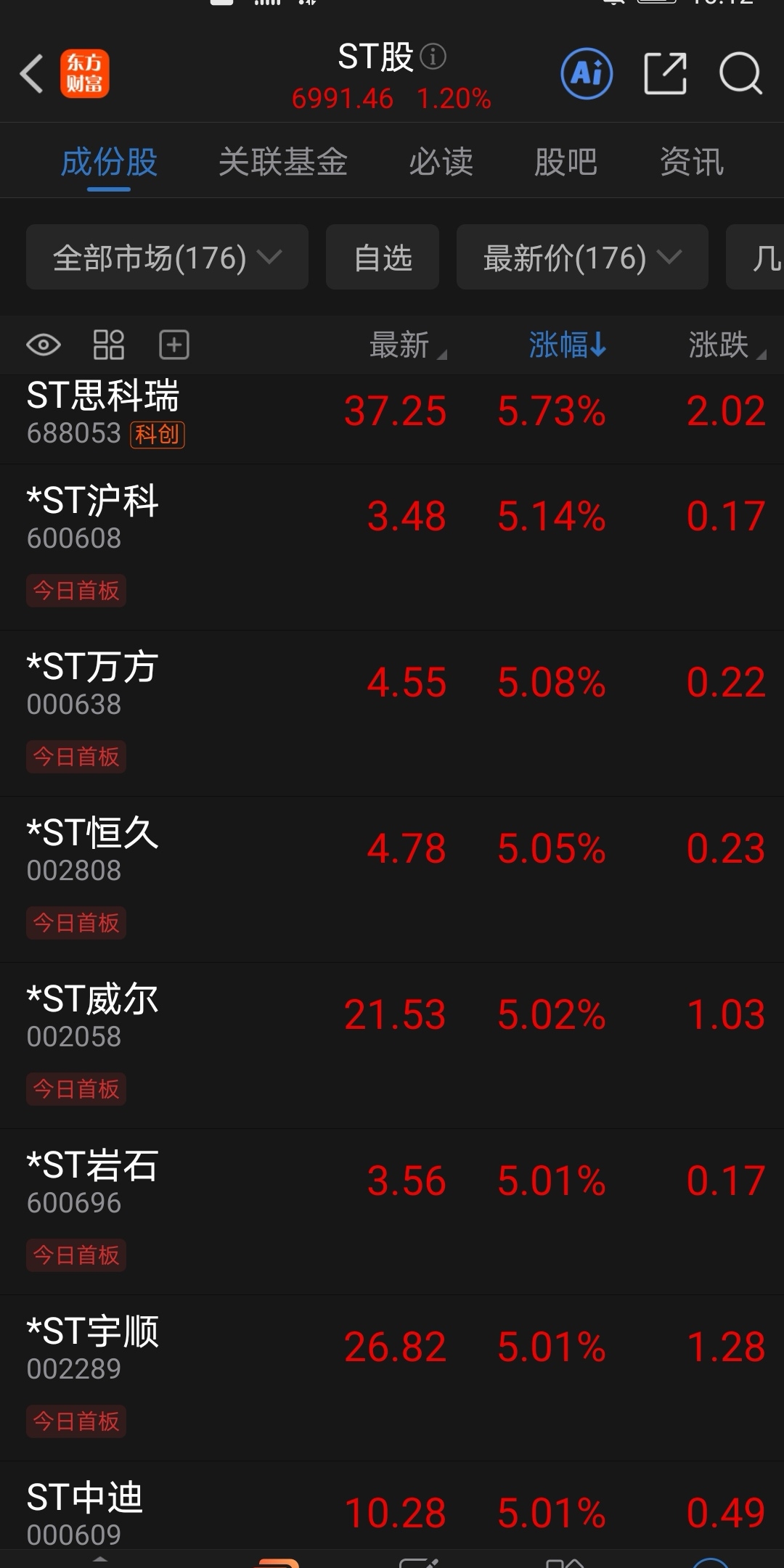This screenshot has height=1568, width=784.
Task: Go back using the top-left arrow
Action: point(32,73)
